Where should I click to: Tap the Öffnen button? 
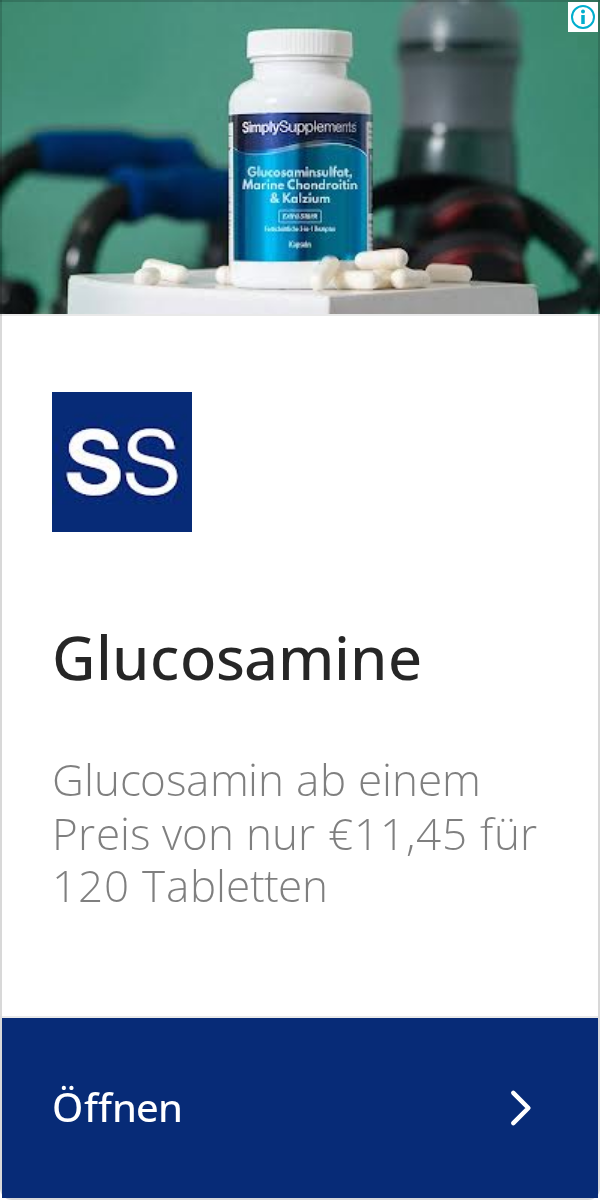tap(300, 1108)
